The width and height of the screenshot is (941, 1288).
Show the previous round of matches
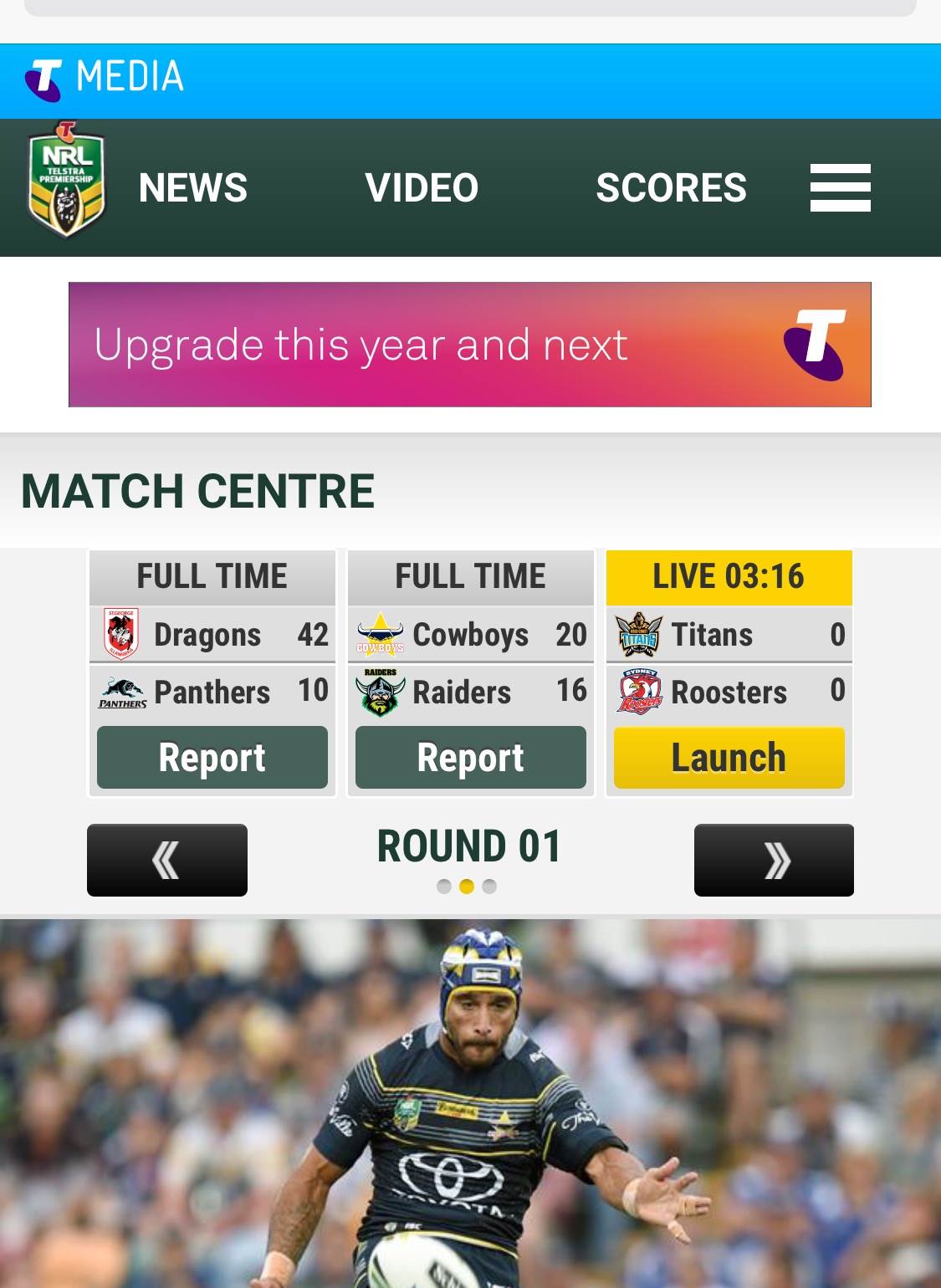[166, 860]
